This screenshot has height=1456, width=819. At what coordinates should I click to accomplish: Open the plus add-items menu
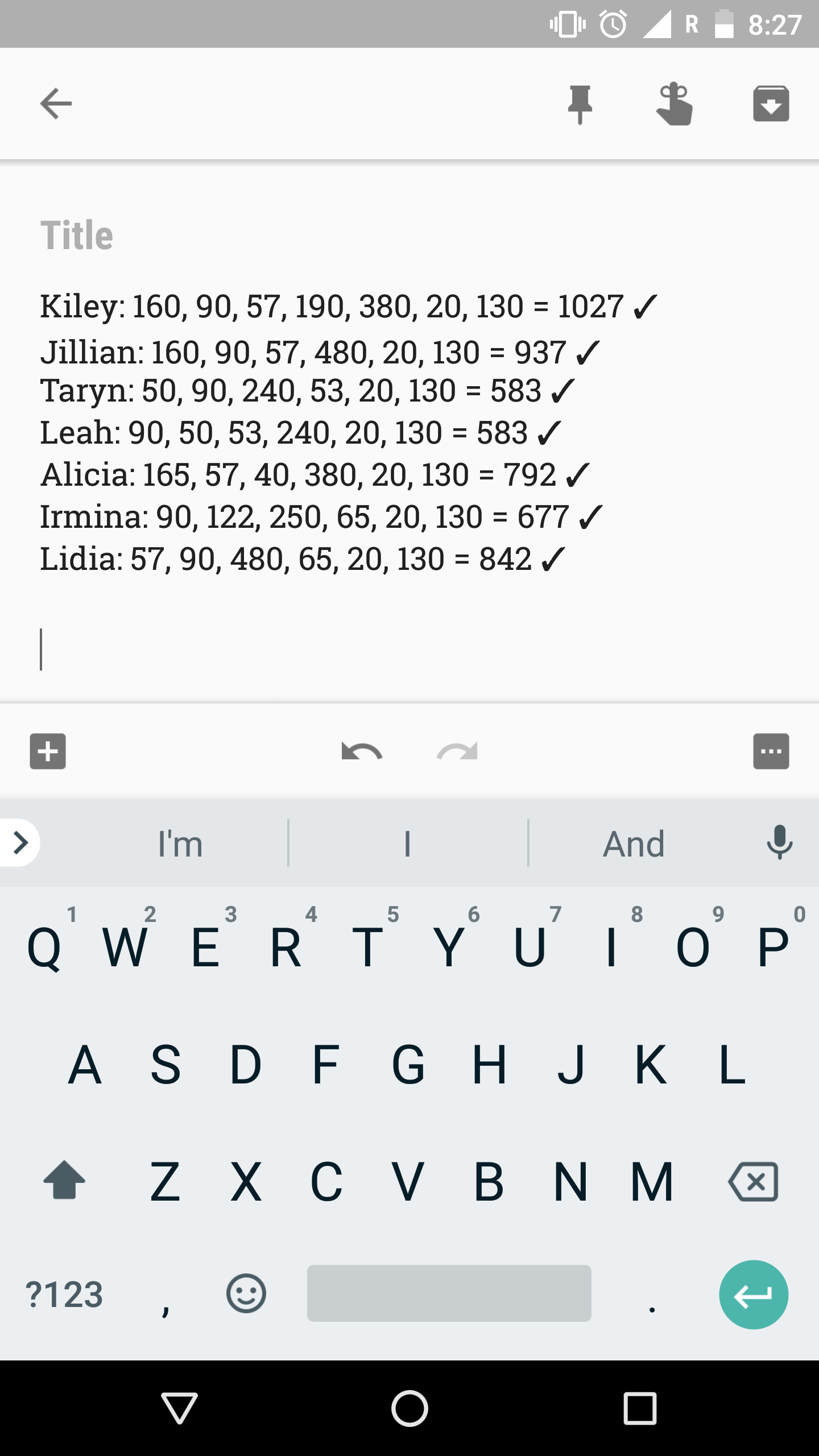(48, 751)
